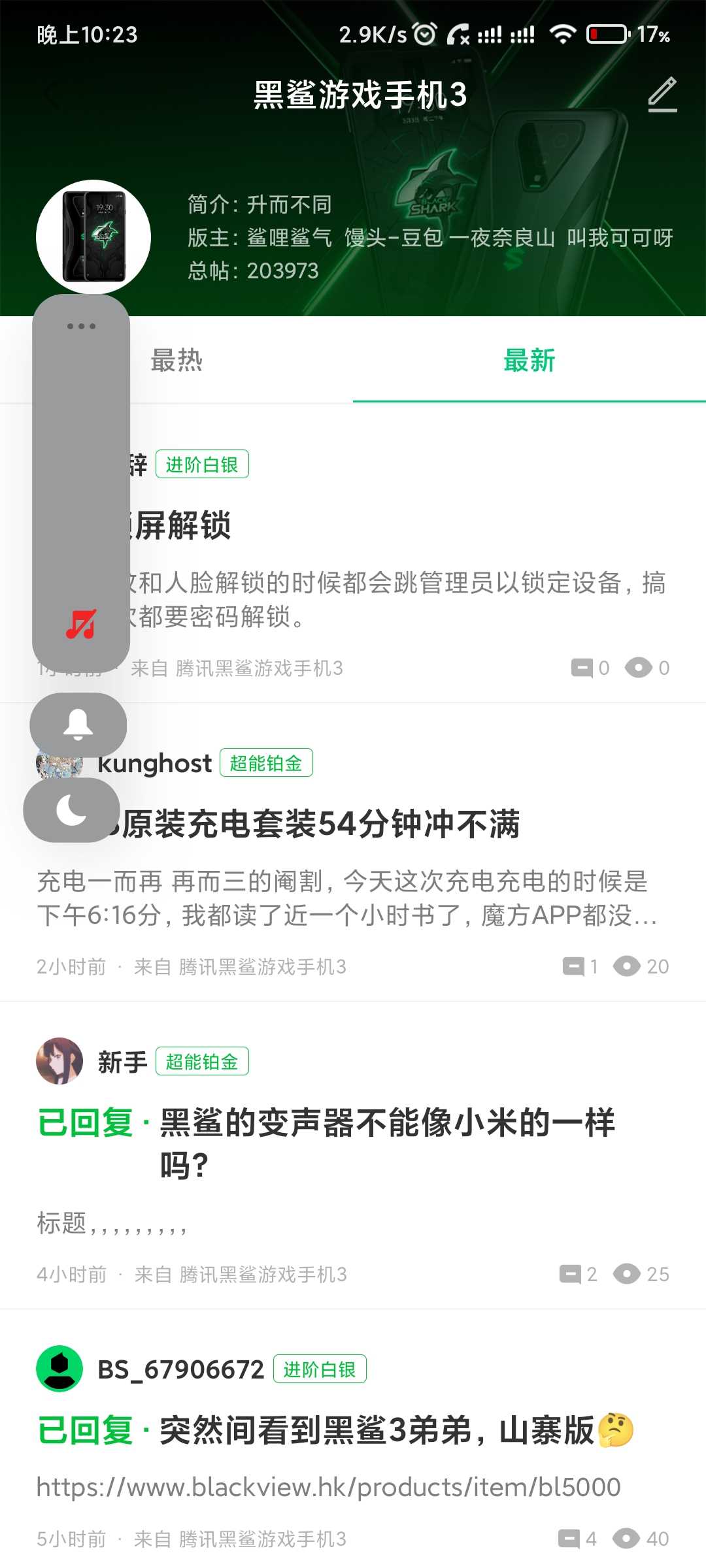The width and height of the screenshot is (706, 1568).
Task: Select the 最新 tab
Action: coord(529,361)
